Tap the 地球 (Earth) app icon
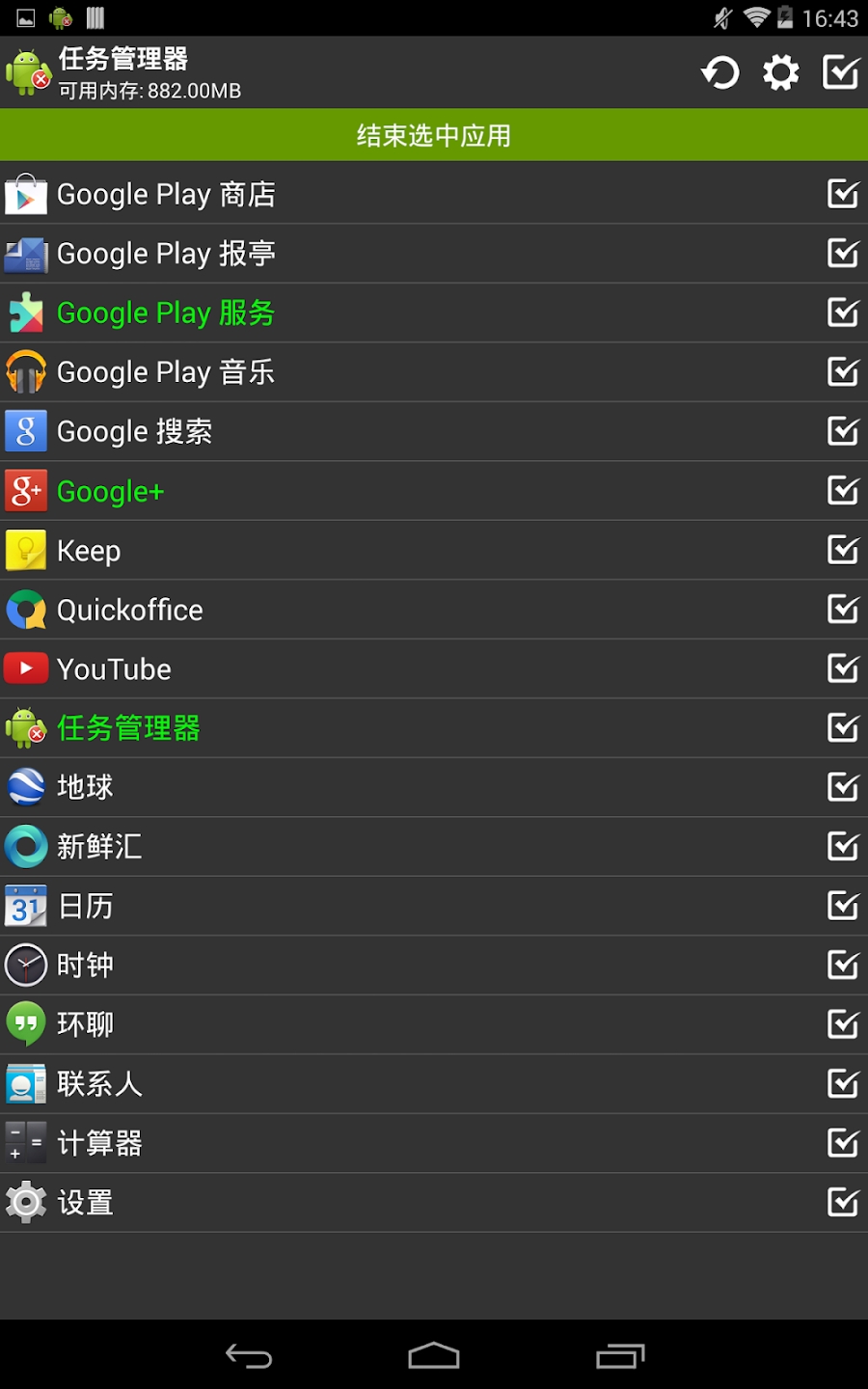The image size is (868, 1389). click(25, 786)
